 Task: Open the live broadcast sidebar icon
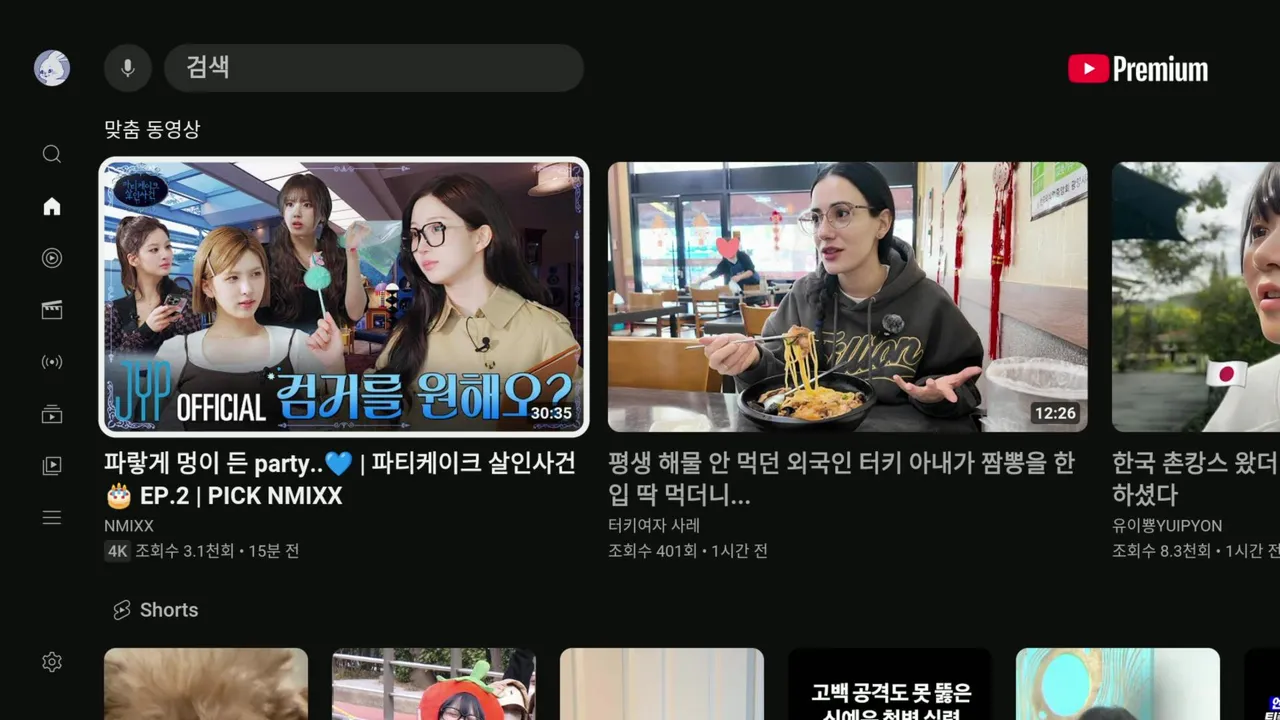[52, 362]
